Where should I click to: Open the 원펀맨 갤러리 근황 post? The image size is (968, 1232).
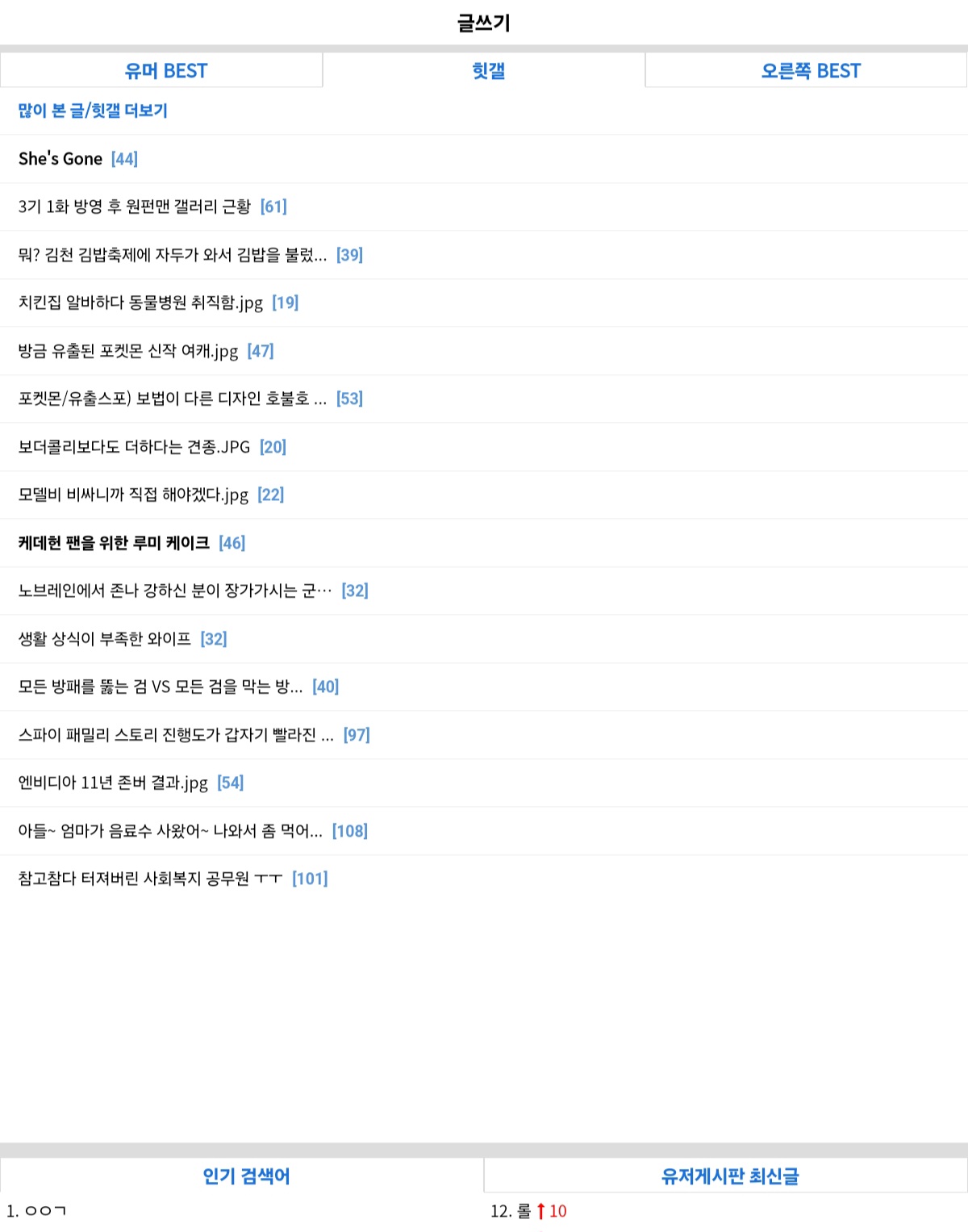[x=135, y=207]
